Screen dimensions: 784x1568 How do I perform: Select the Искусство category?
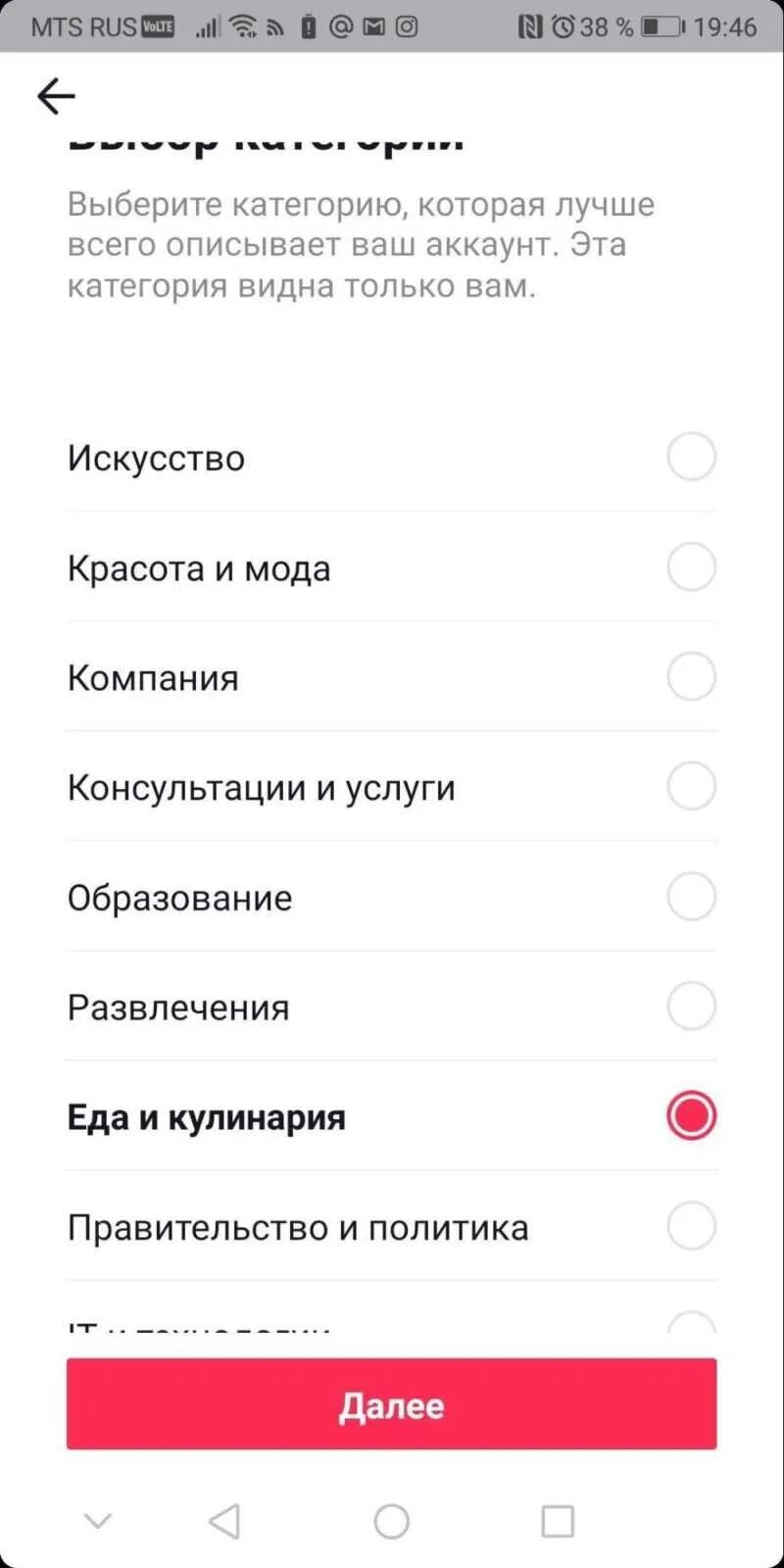point(391,458)
